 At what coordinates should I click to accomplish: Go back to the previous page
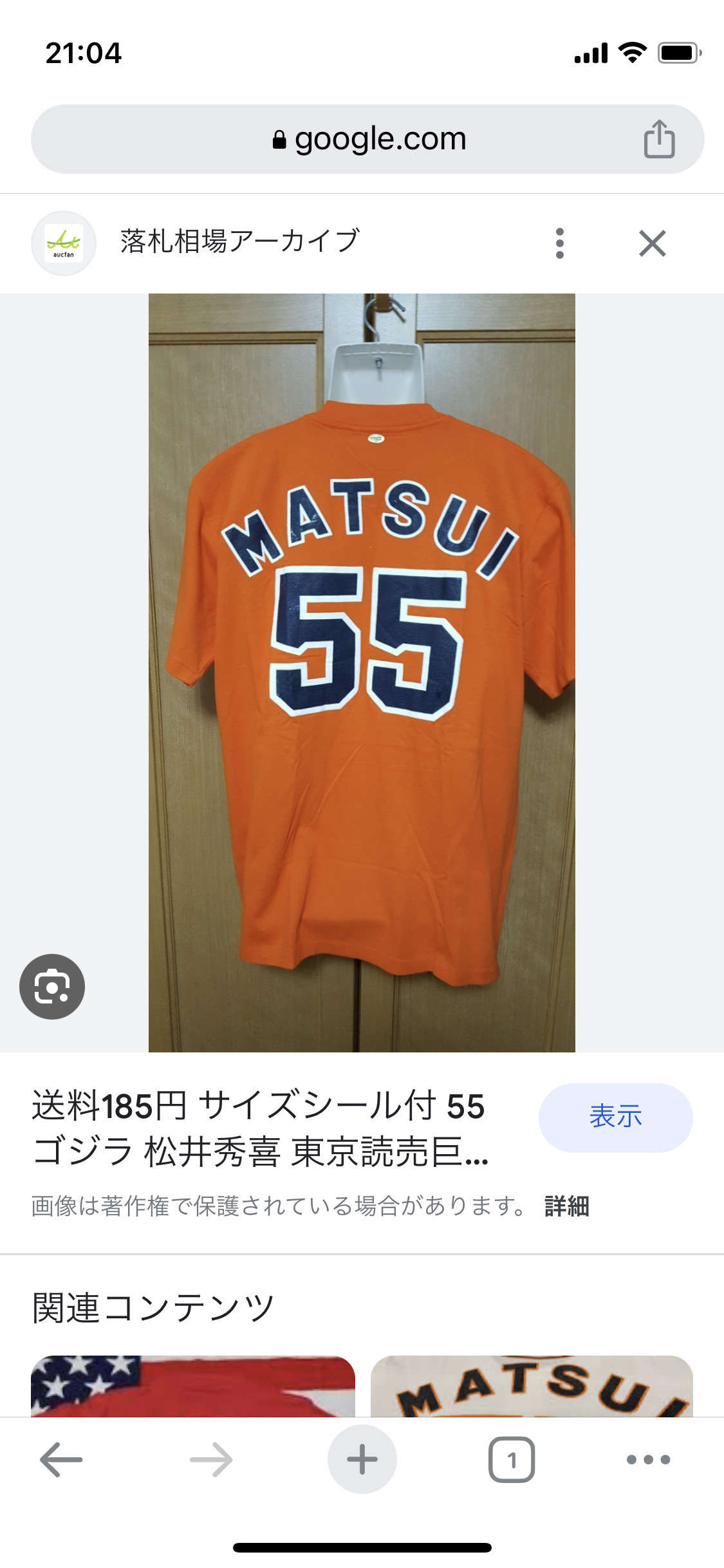61,1459
